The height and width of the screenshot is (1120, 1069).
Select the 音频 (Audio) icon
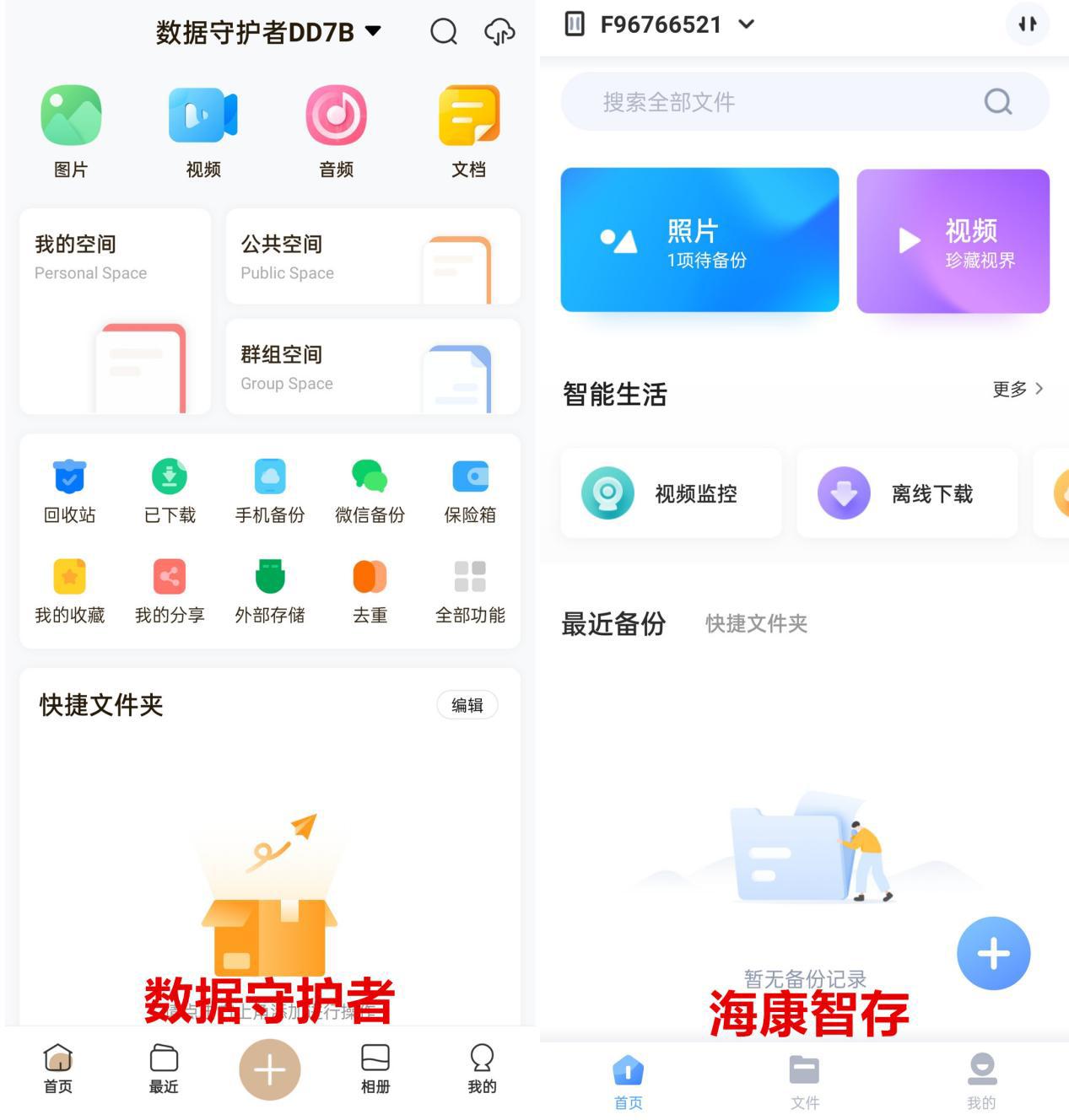pos(335,114)
